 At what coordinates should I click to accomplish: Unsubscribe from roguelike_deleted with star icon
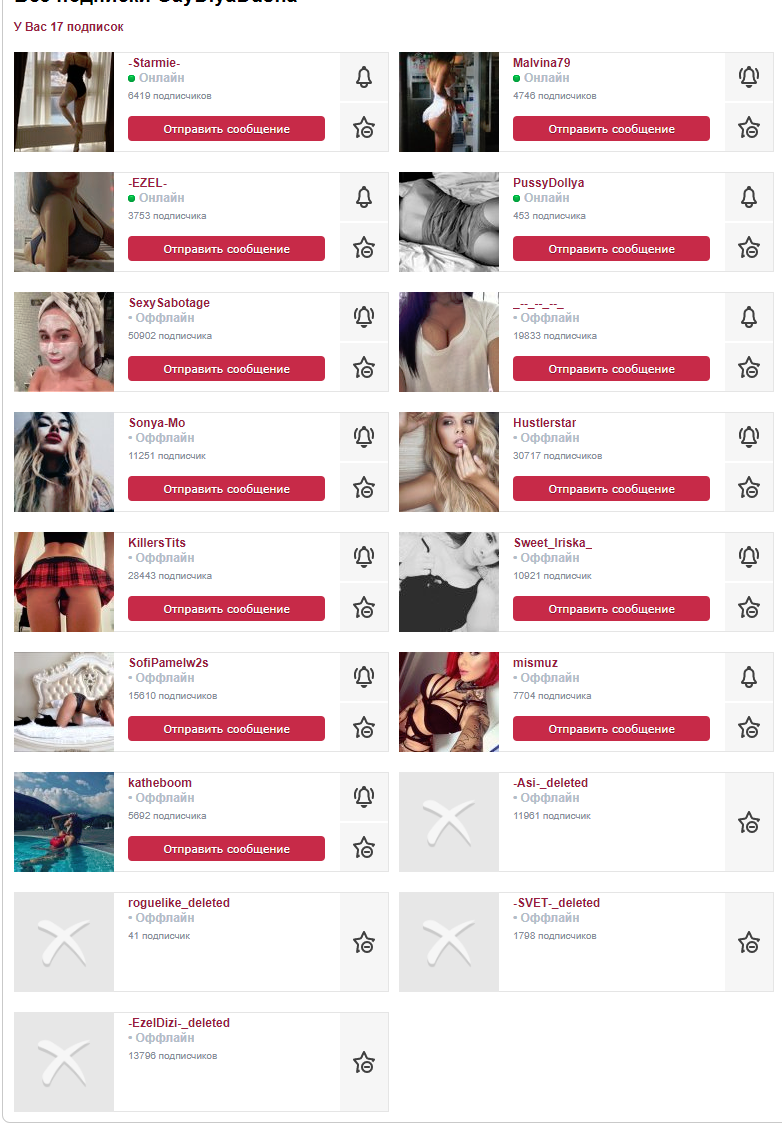[x=364, y=942]
